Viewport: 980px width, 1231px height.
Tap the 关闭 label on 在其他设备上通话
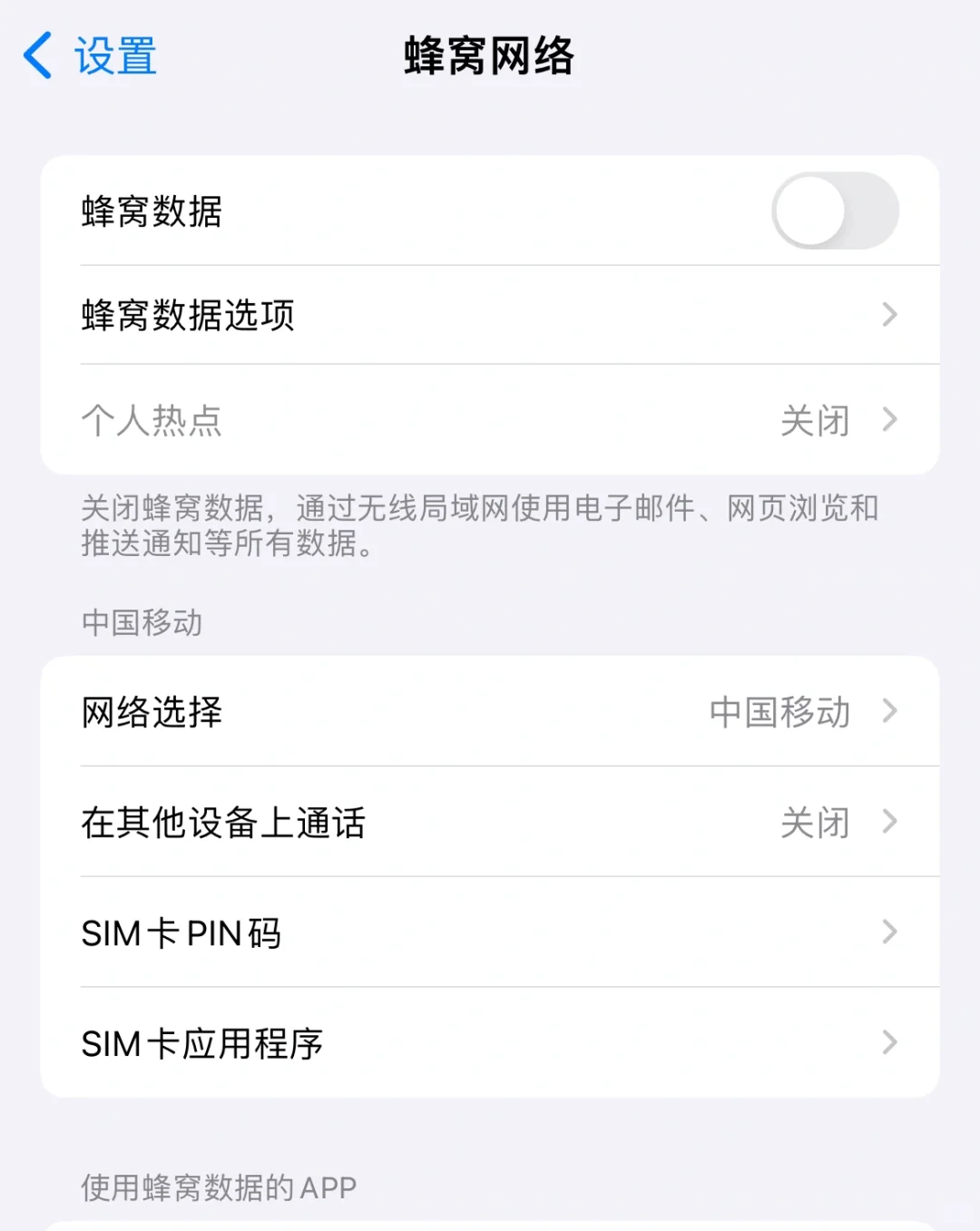click(815, 824)
